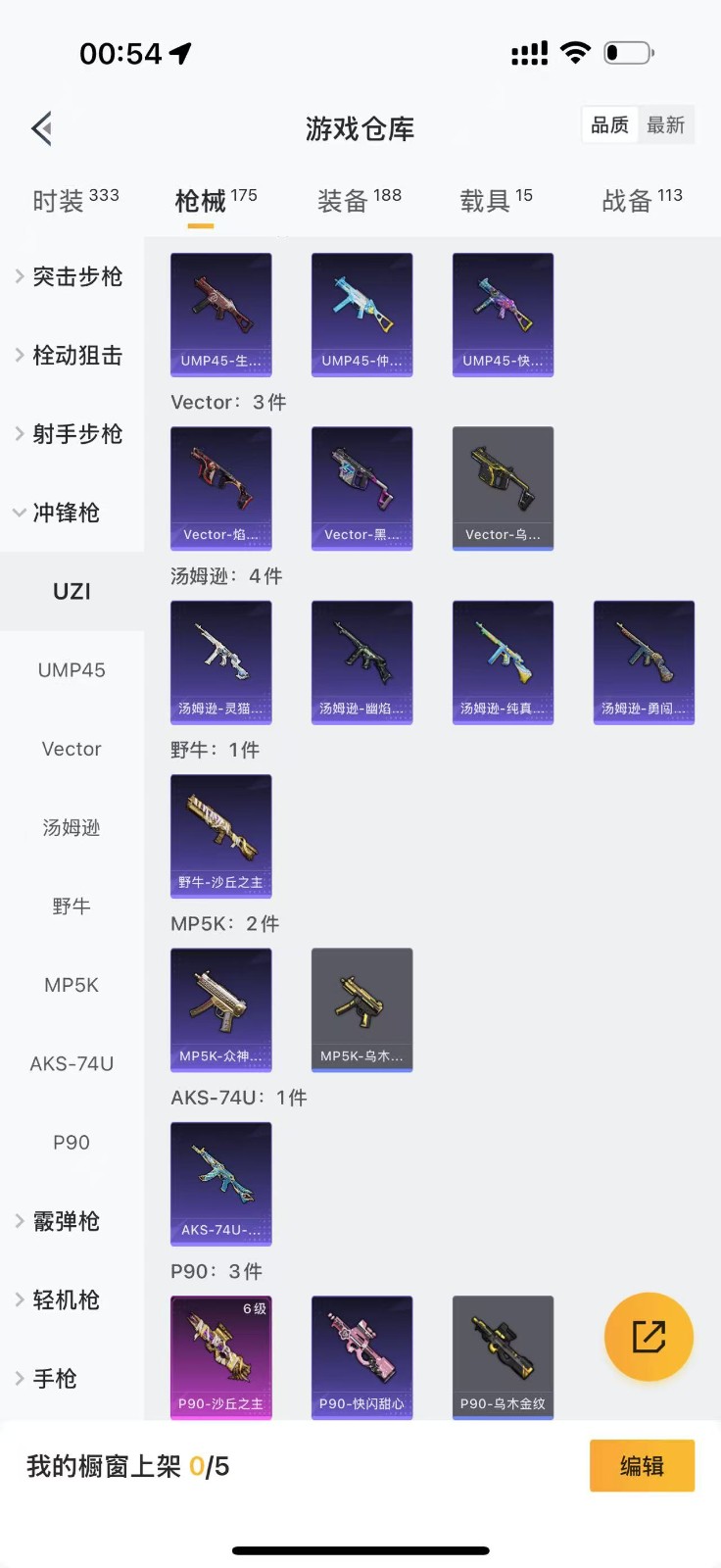Open the 野牛-沙丘之主 weapon skin
Viewport: 721px width, 1568px height.
click(x=221, y=836)
